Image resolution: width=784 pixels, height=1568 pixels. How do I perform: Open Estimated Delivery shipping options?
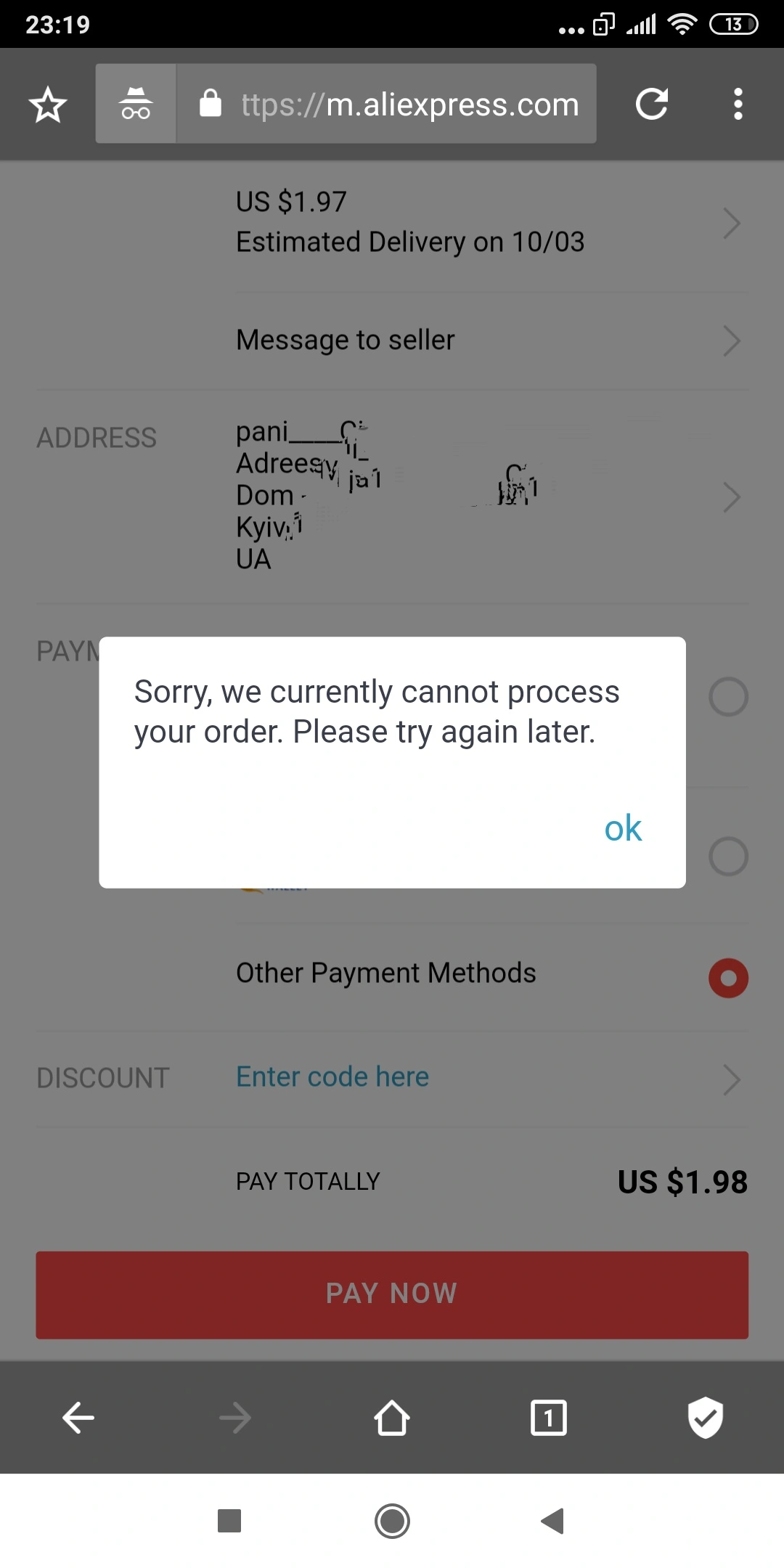point(492,222)
